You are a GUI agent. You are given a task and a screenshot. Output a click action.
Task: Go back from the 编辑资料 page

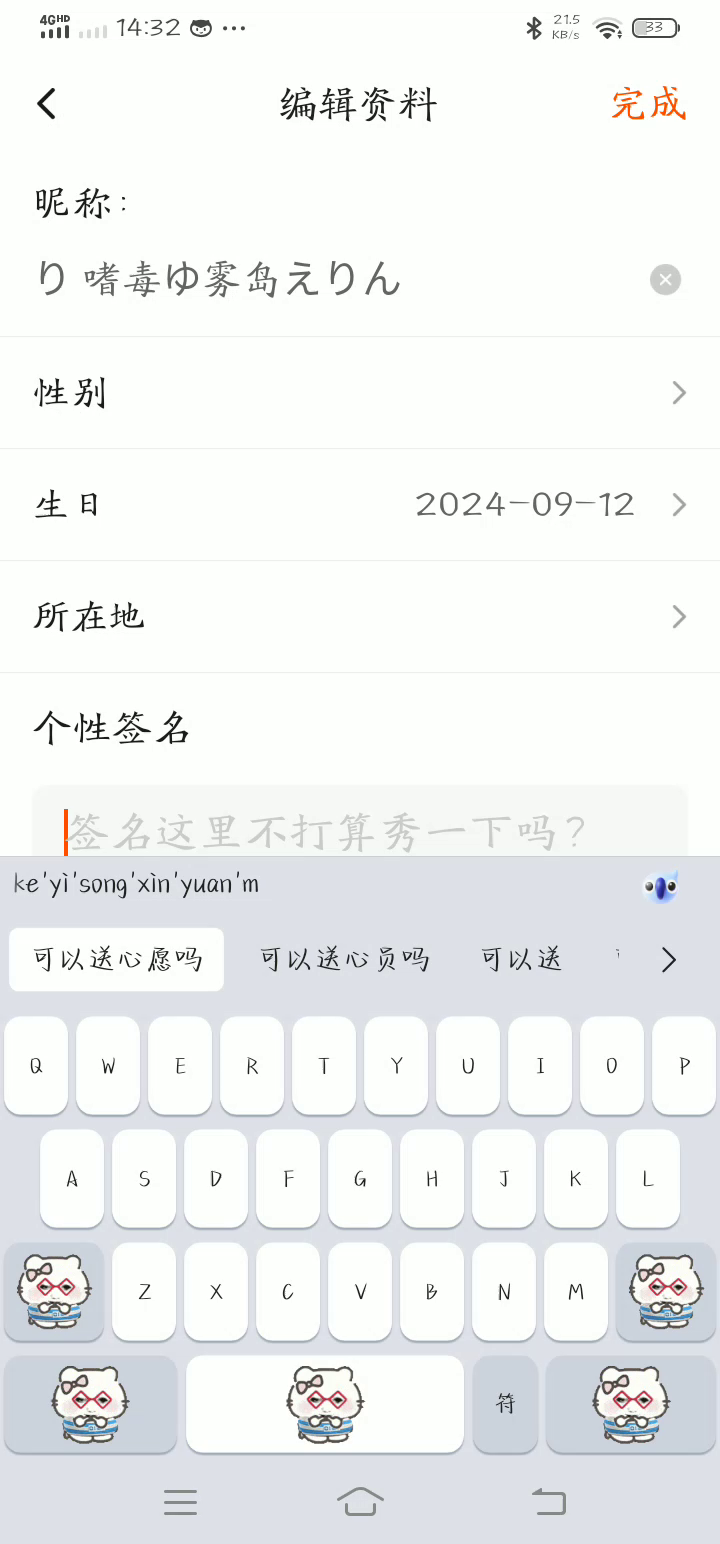pos(47,104)
